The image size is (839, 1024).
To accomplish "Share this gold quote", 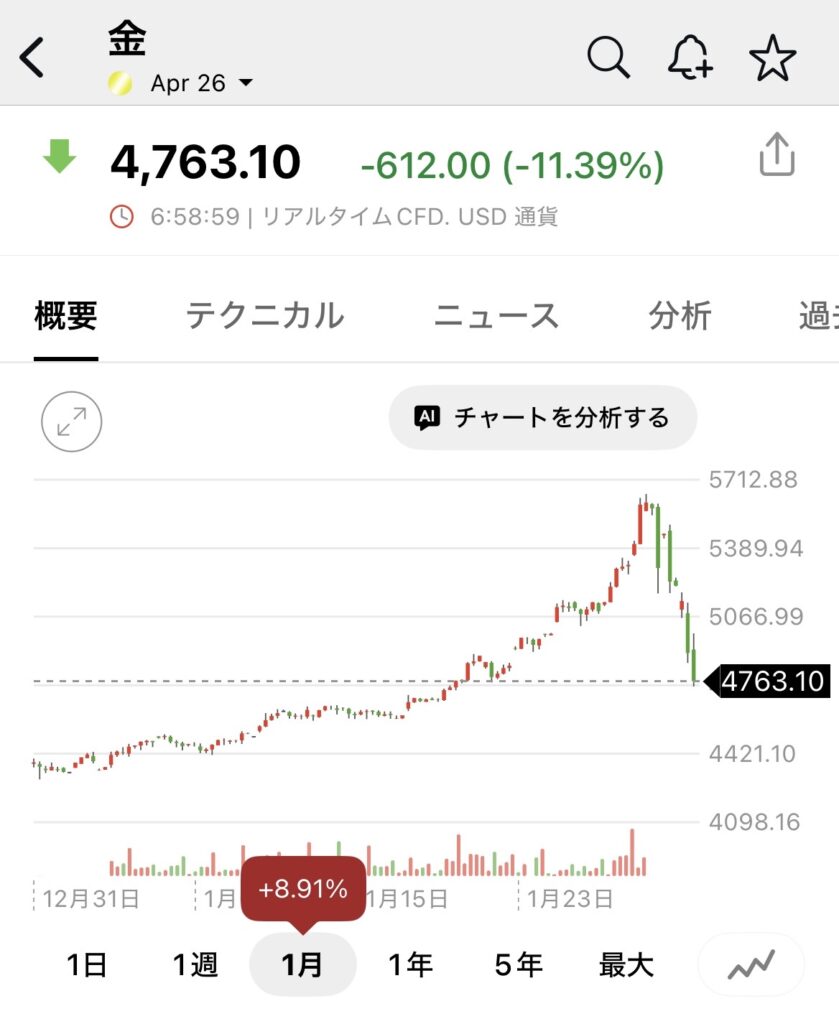I will (x=777, y=158).
